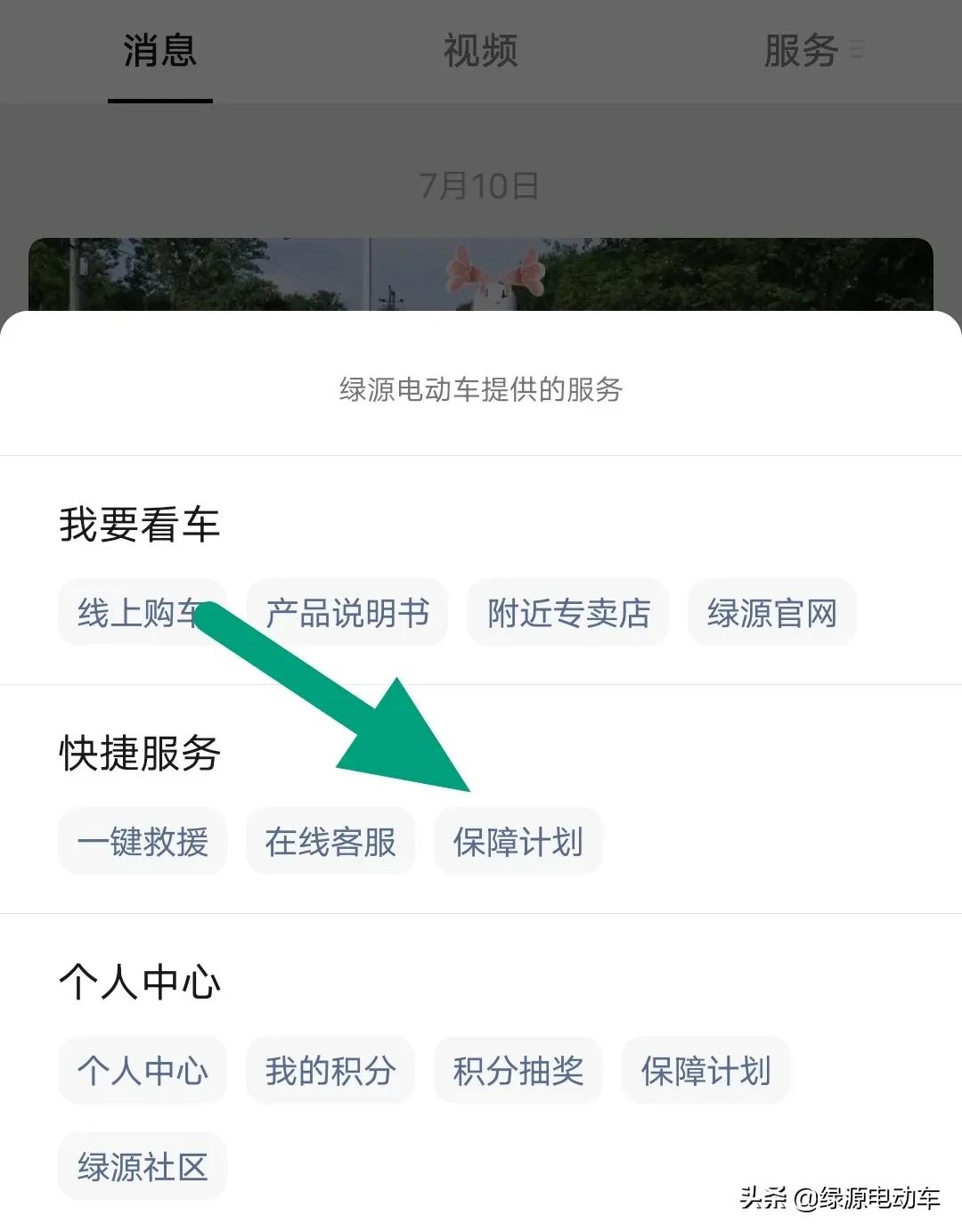Open the 产品说明书 product manual
962x1232 pixels.
coord(347,613)
